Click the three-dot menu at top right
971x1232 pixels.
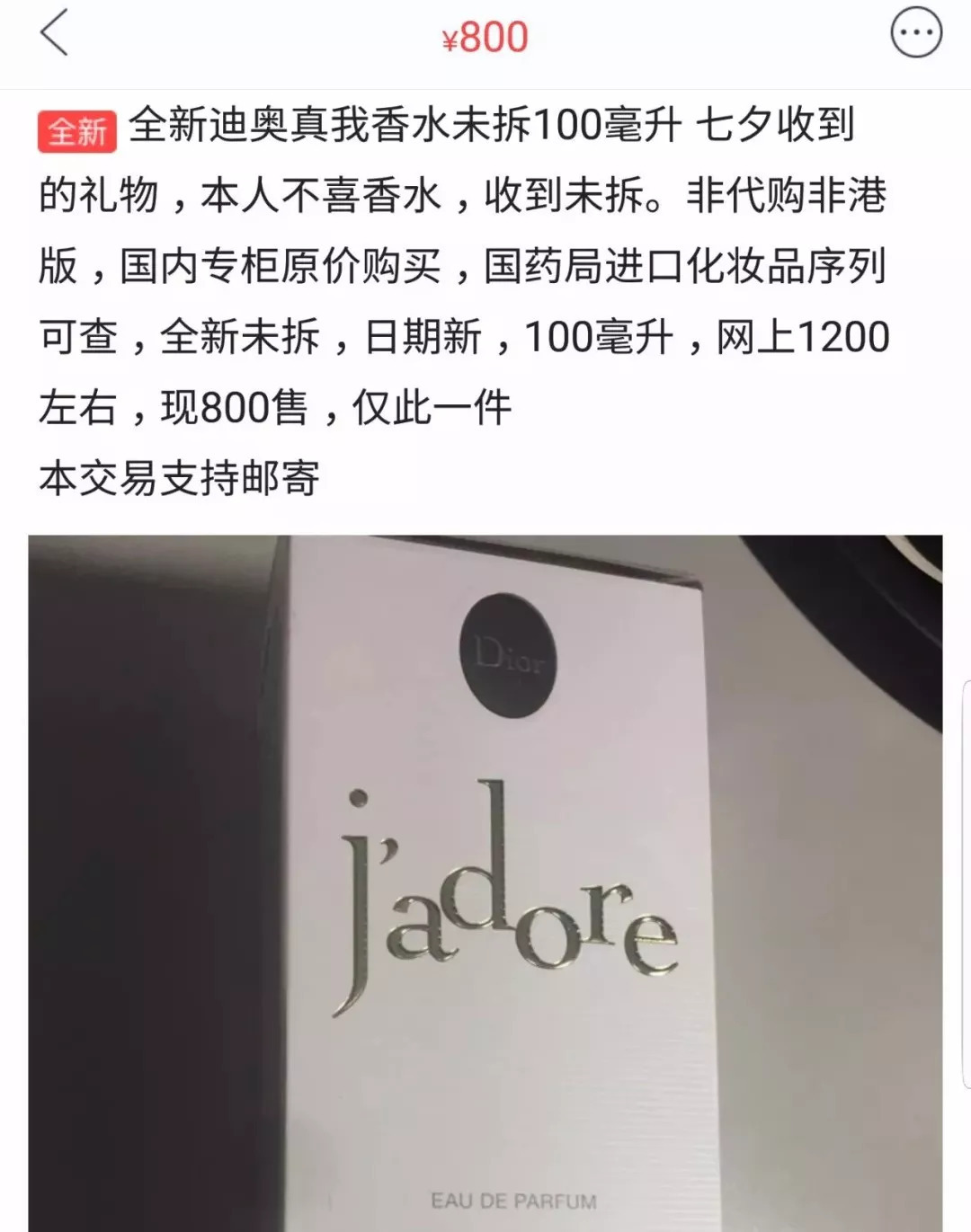[x=918, y=34]
